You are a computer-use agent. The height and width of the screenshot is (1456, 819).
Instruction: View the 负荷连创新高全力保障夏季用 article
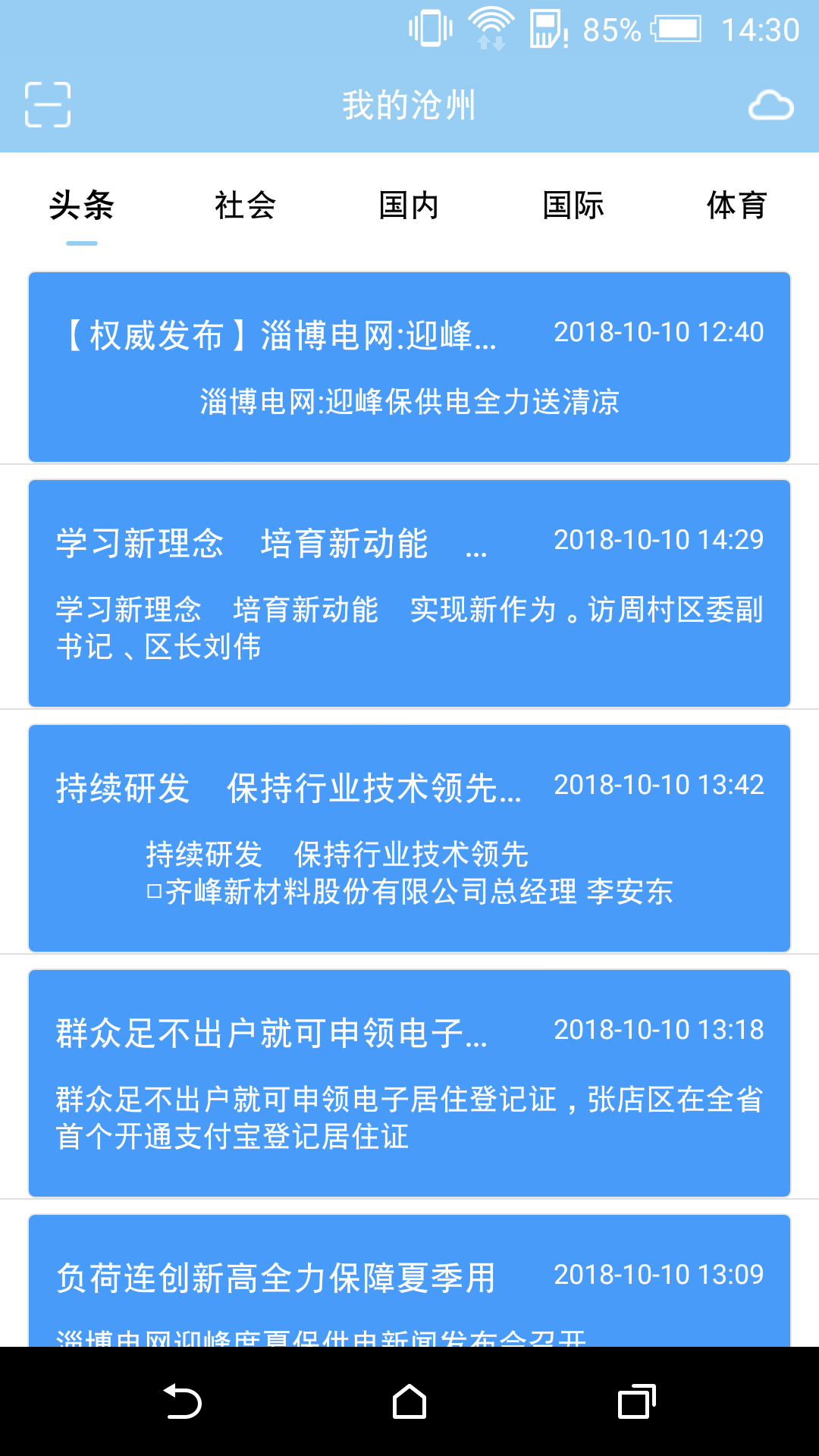tap(409, 1282)
